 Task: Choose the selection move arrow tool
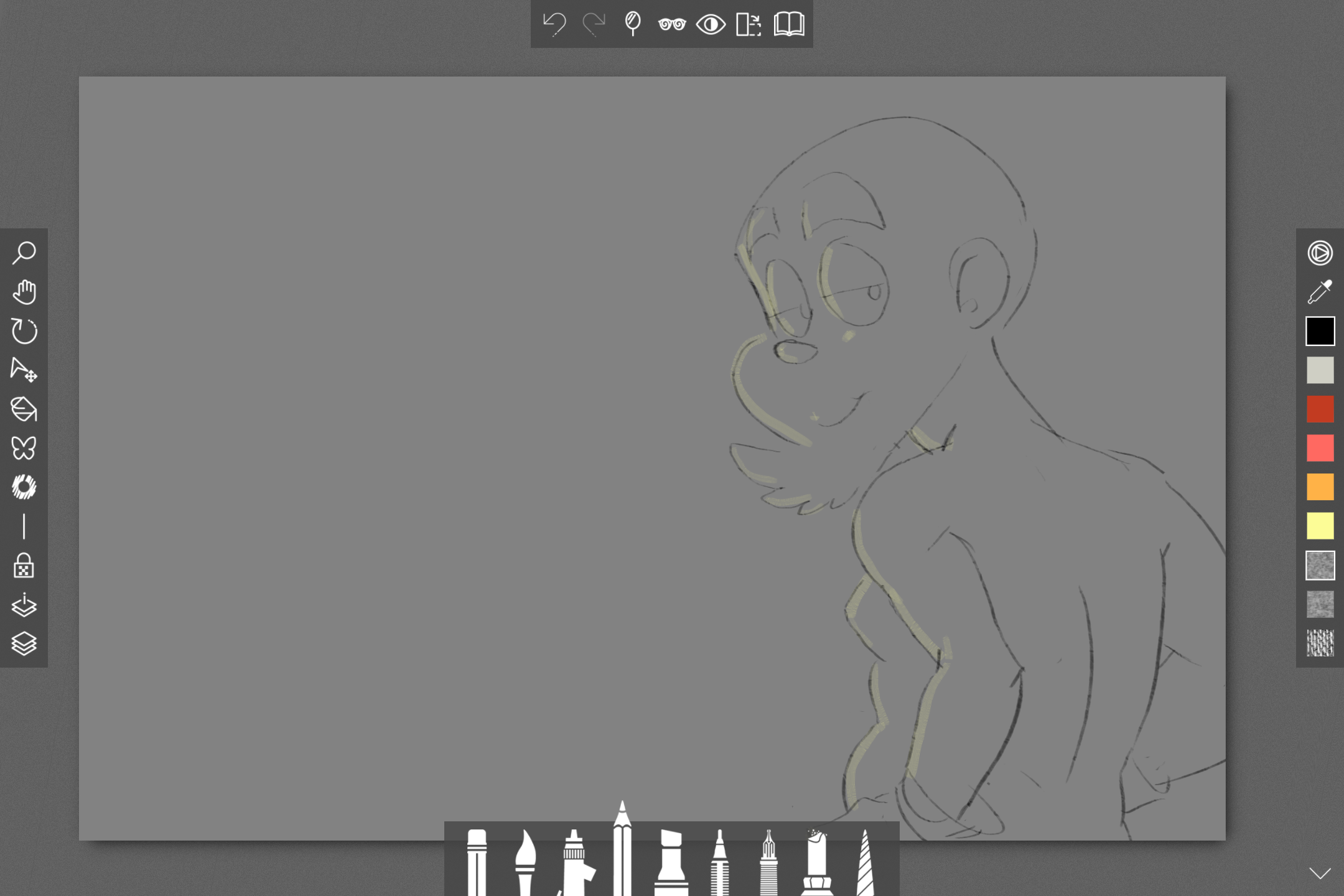point(24,370)
